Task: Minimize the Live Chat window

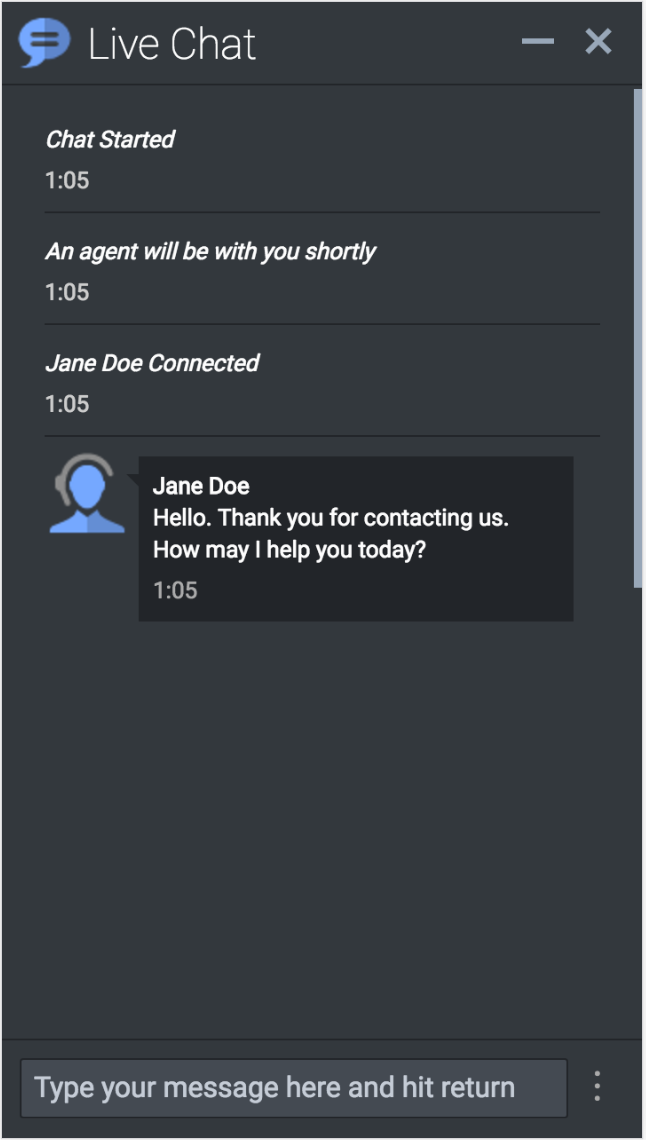Action: point(538,42)
